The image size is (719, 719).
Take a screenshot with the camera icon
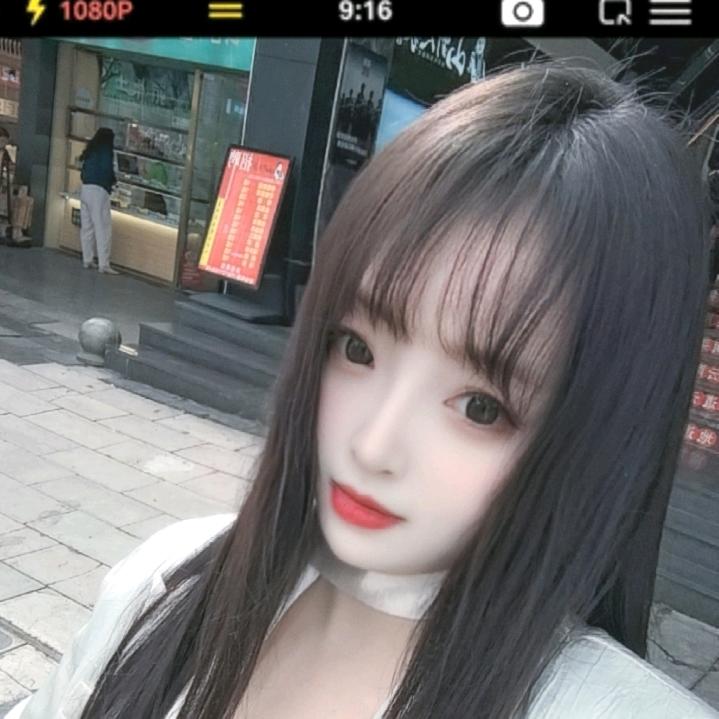pyautogui.click(x=522, y=12)
